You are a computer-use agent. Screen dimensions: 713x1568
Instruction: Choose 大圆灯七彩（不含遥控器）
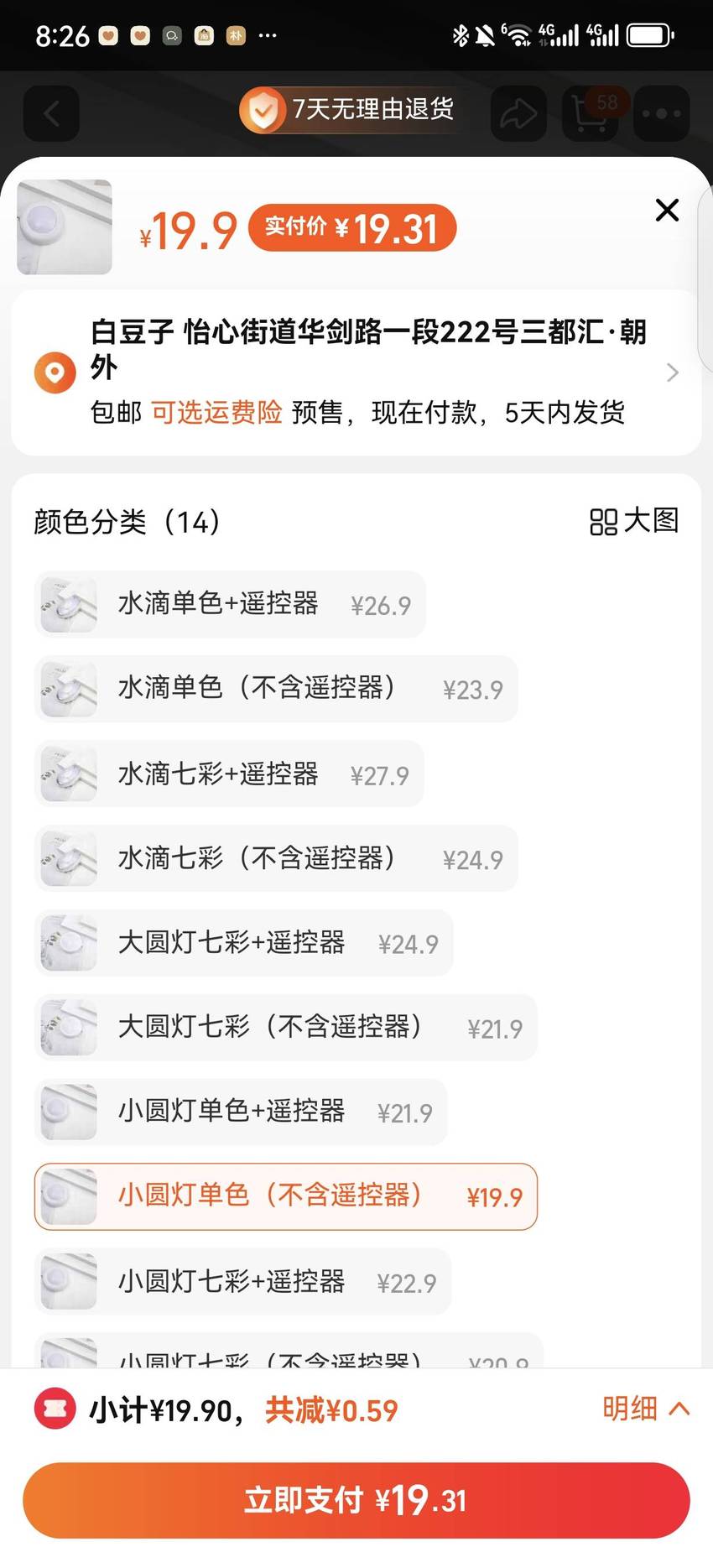[x=285, y=1028]
